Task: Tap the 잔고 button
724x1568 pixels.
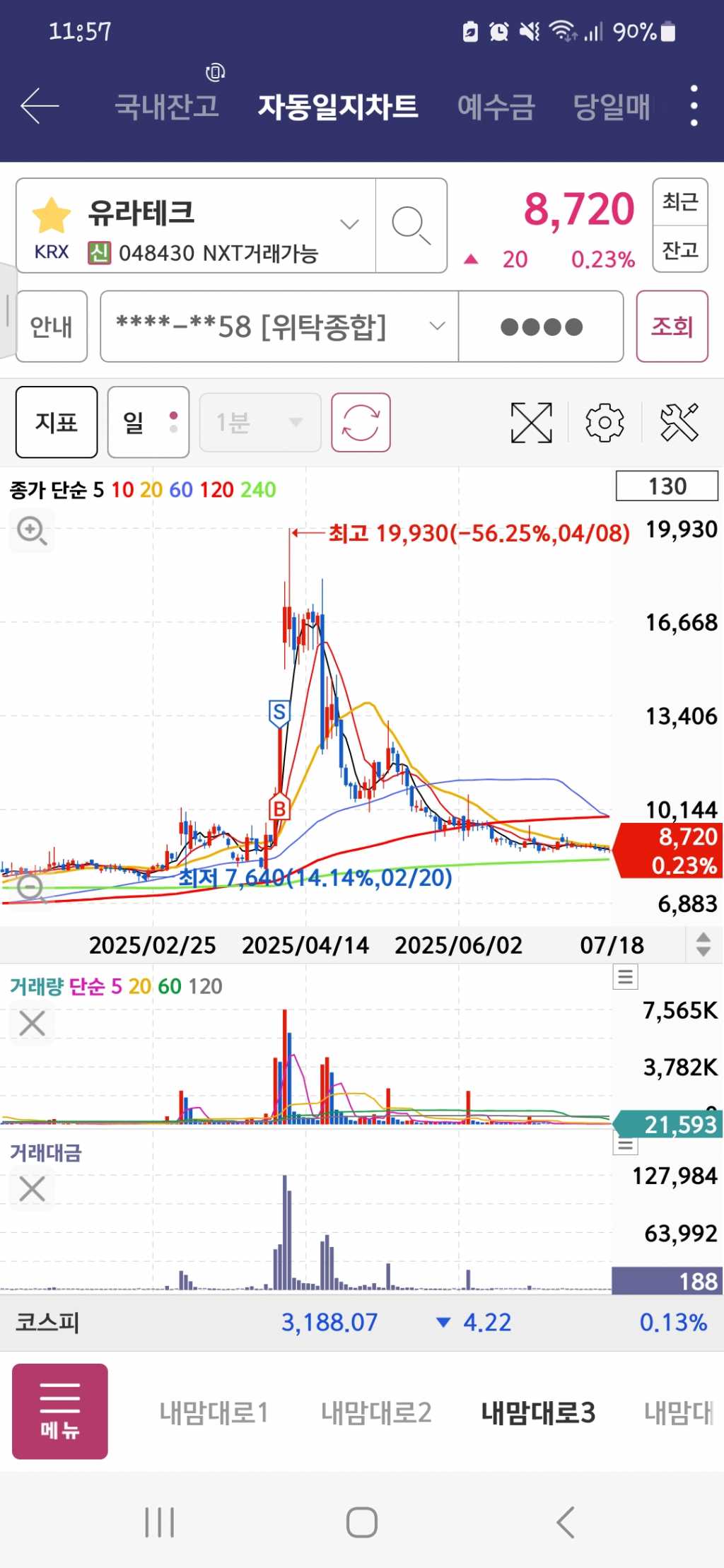Action: [679, 249]
